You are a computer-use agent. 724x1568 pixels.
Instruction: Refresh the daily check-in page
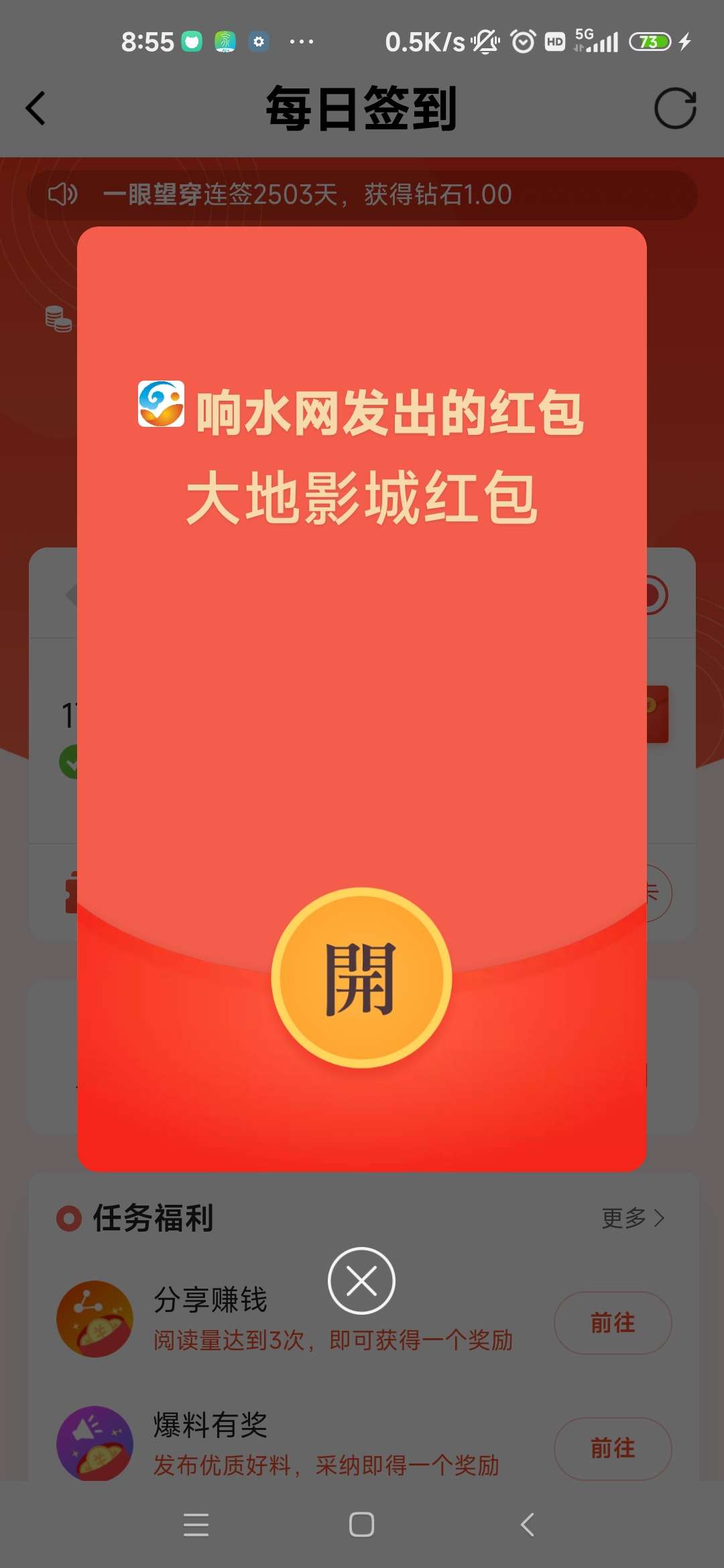(675, 109)
